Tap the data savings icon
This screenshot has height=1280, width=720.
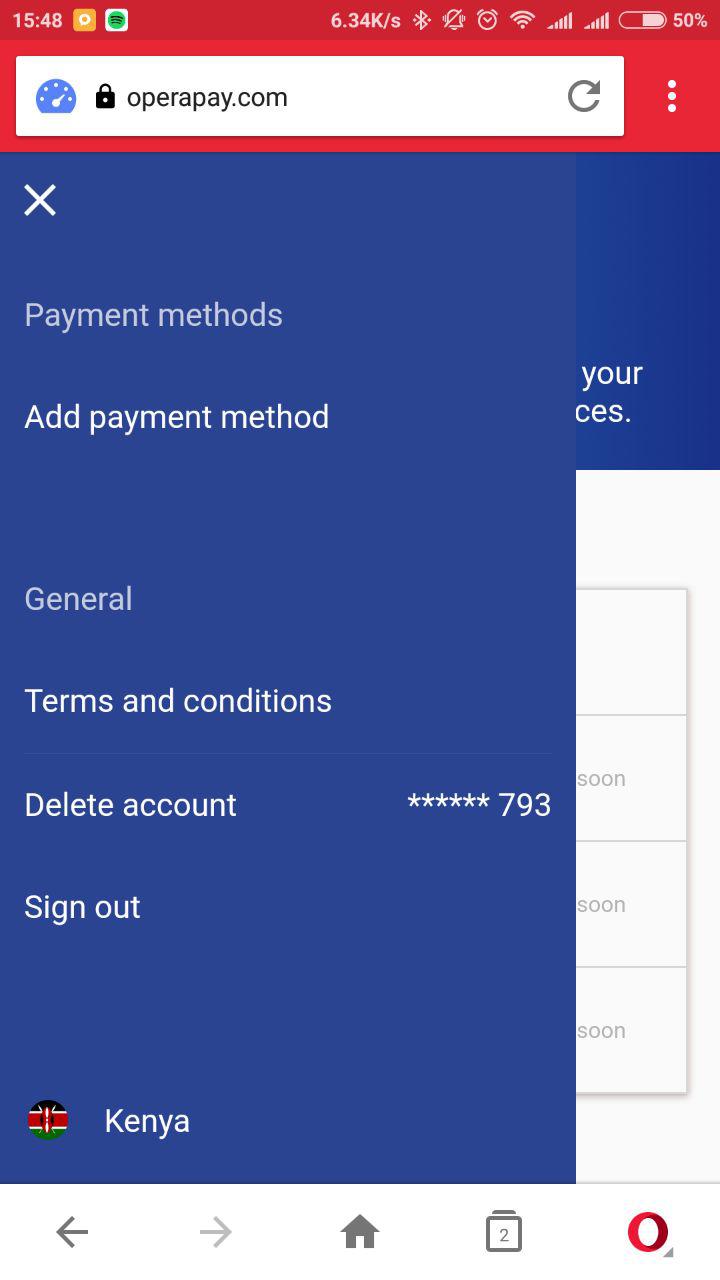click(56, 97)
